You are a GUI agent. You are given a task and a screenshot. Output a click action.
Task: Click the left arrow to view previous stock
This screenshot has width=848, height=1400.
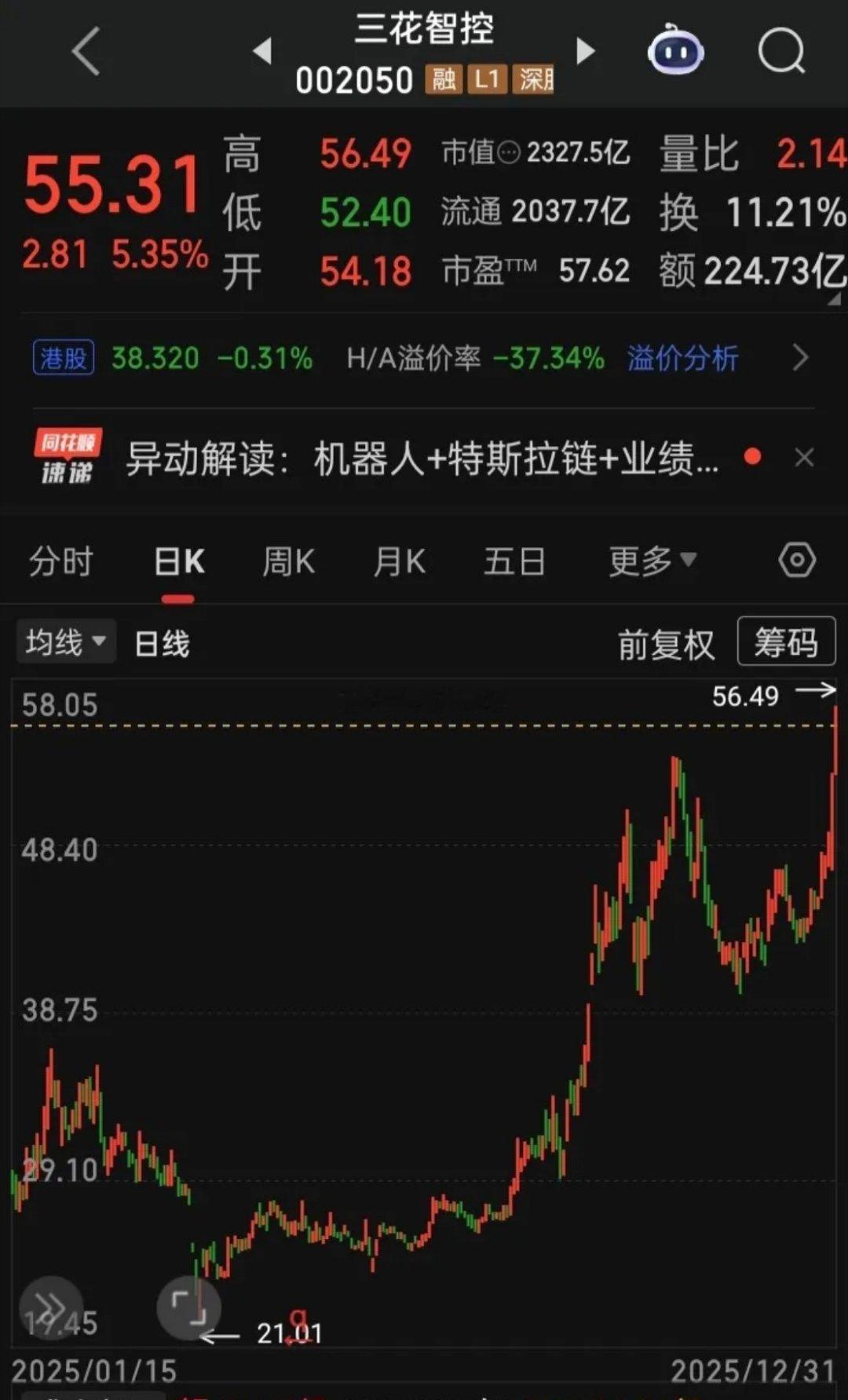coord(261,51)
